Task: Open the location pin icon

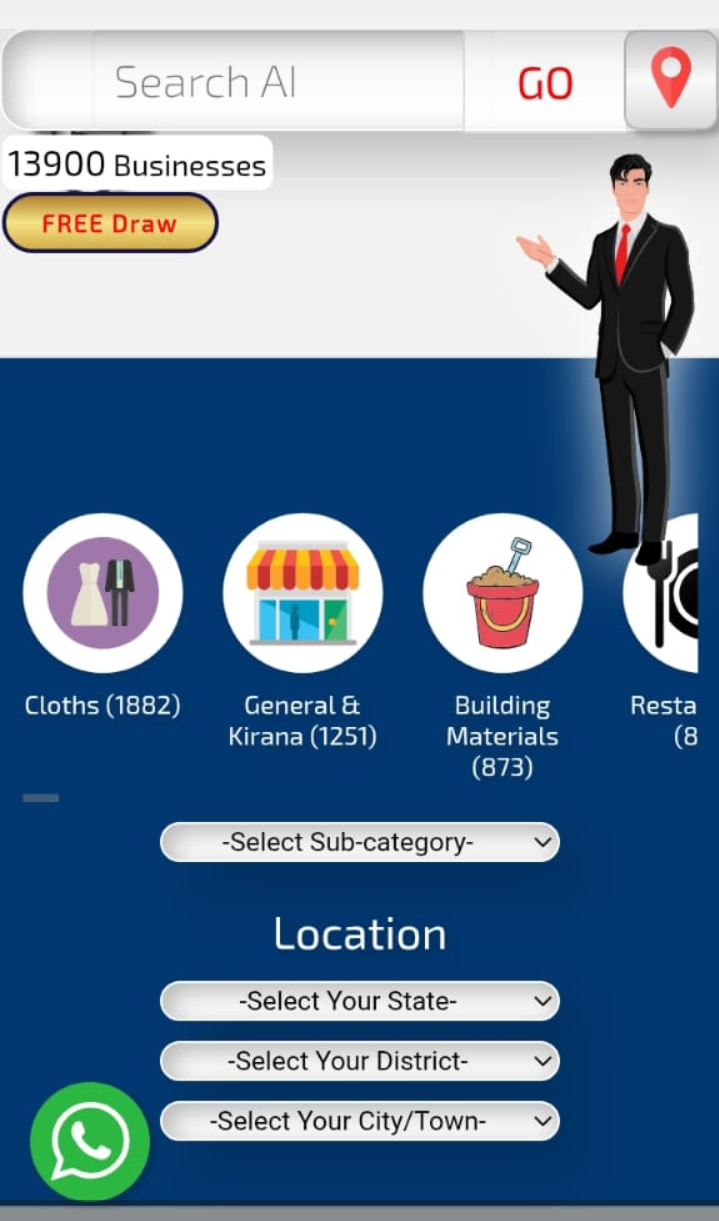Action: [x=670, y=80]
